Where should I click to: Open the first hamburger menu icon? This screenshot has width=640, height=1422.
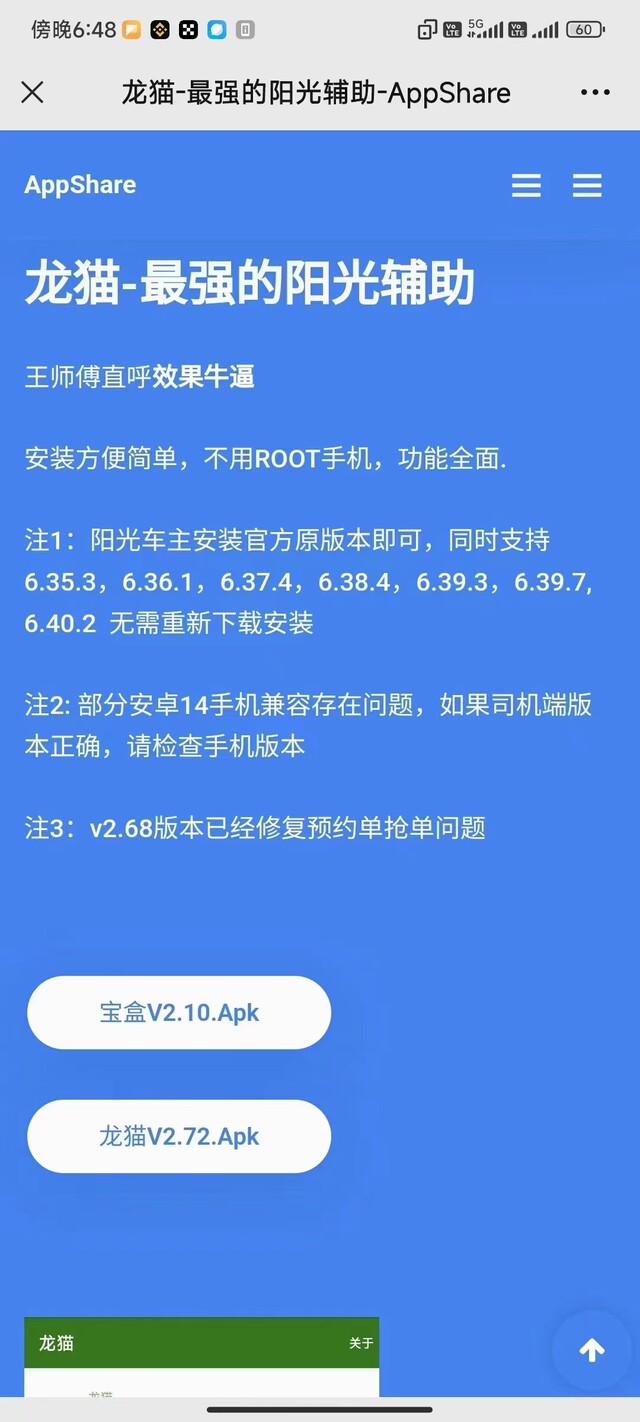(x=526, y=185)
